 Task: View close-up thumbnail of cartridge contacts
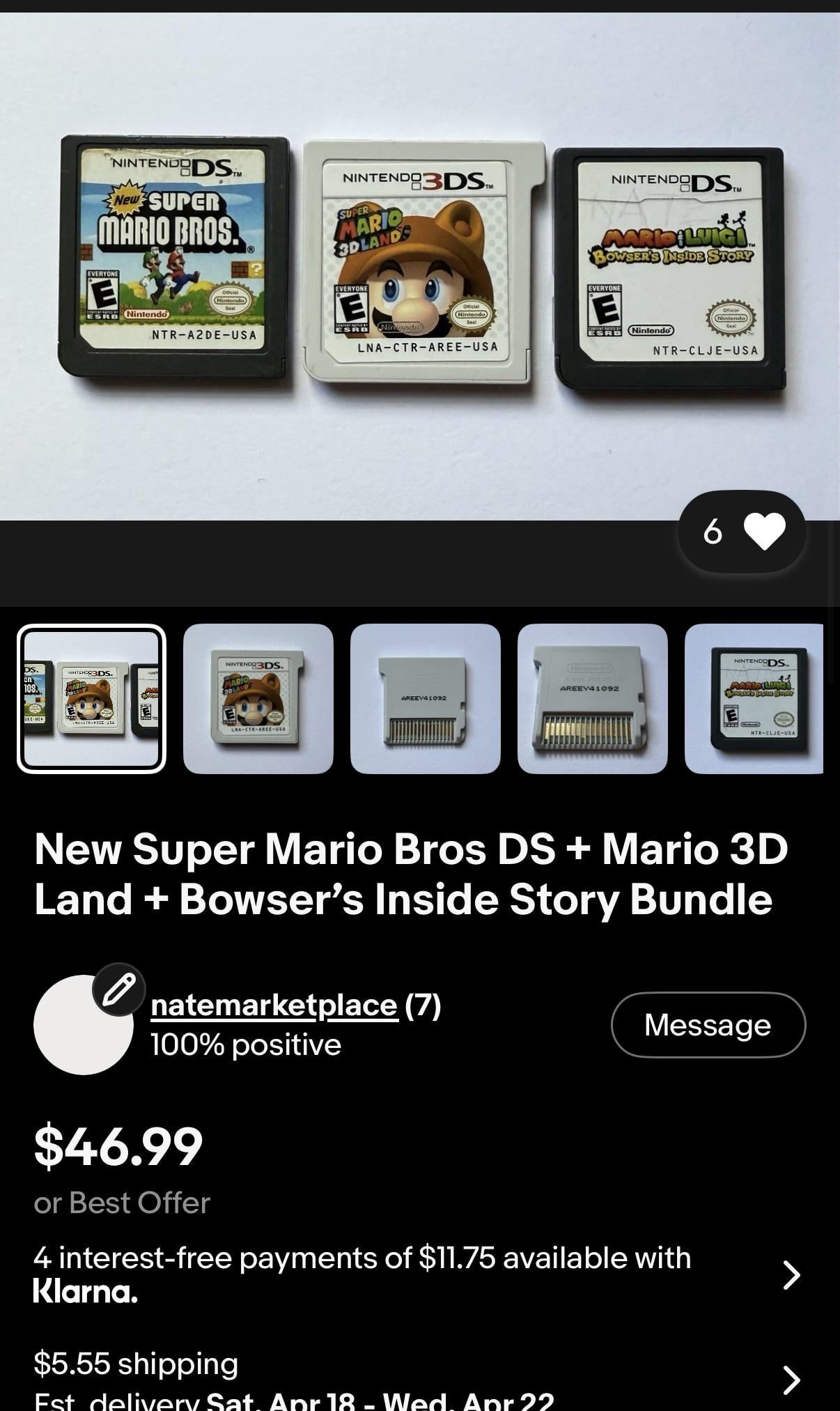[592, 698]
